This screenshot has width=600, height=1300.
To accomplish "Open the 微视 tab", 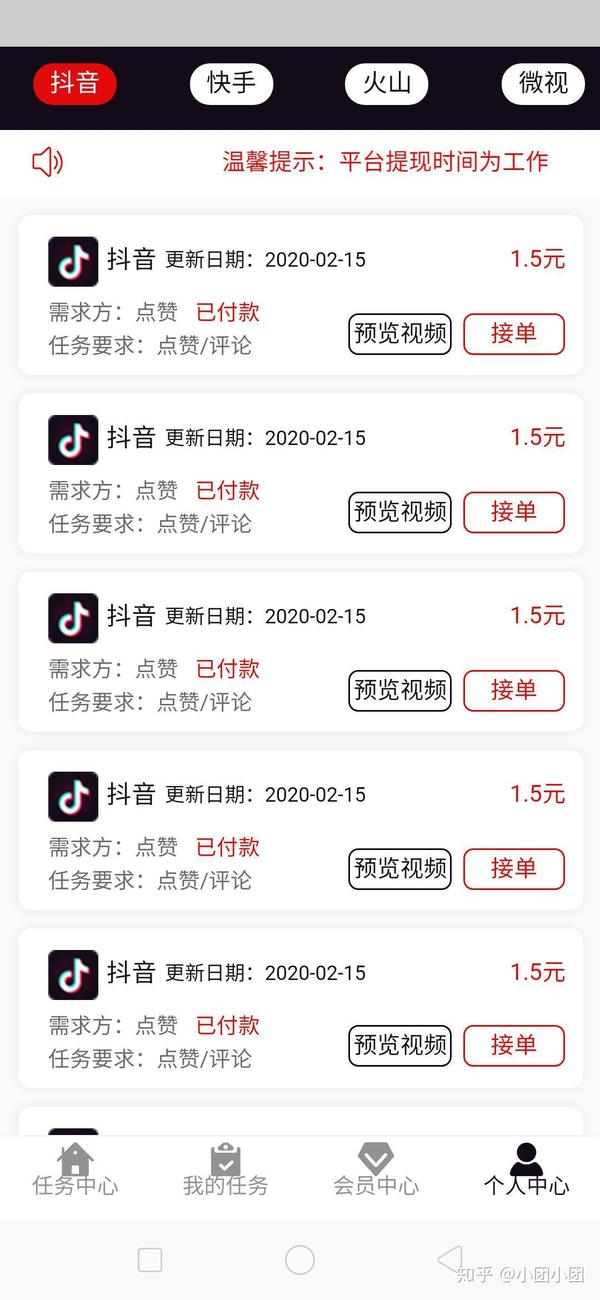I will tap(543, 84).
